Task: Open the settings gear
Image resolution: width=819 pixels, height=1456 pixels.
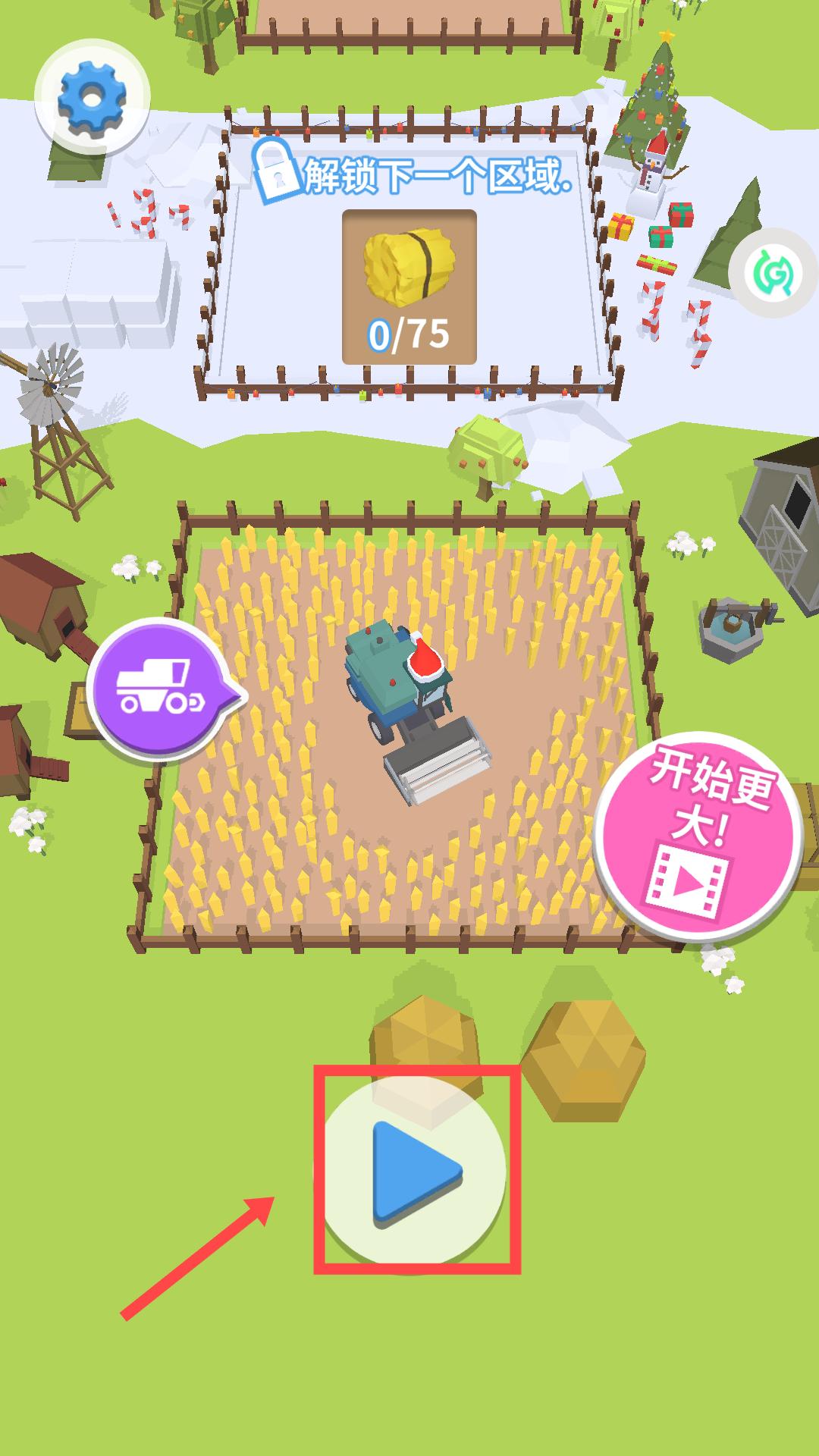Action: pos(92,97)
